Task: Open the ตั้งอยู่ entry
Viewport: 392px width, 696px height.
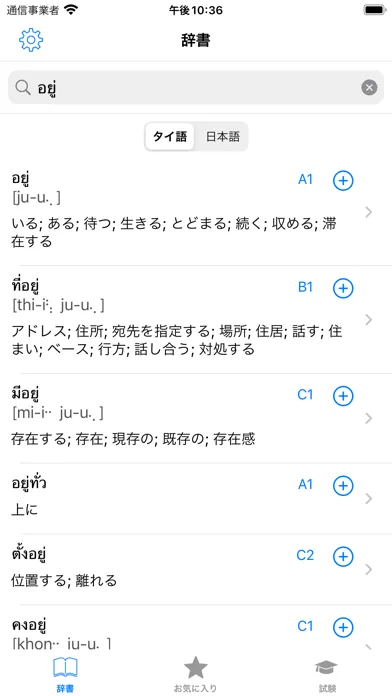Action: click(196, 569)
